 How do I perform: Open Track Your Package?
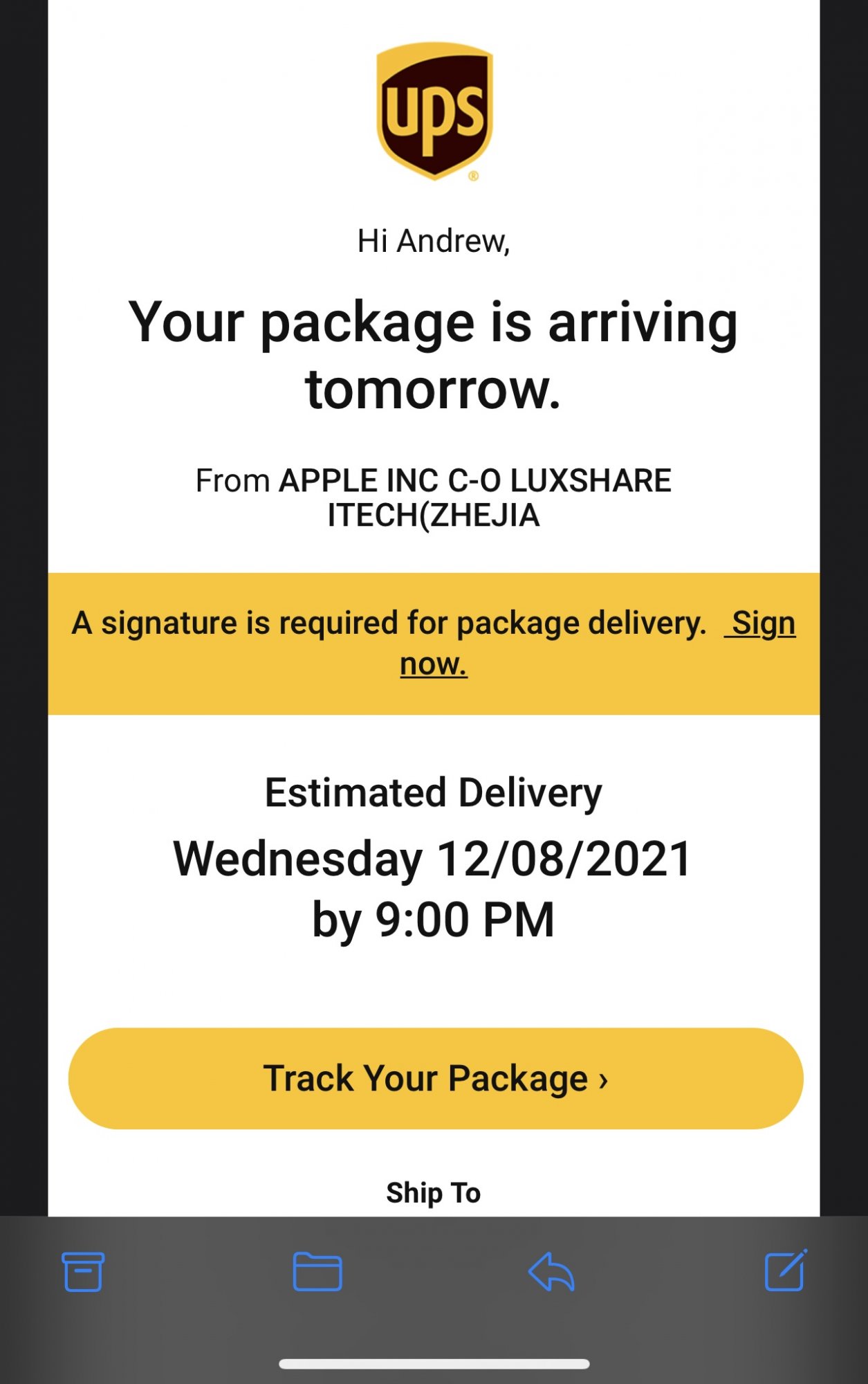435,1078
